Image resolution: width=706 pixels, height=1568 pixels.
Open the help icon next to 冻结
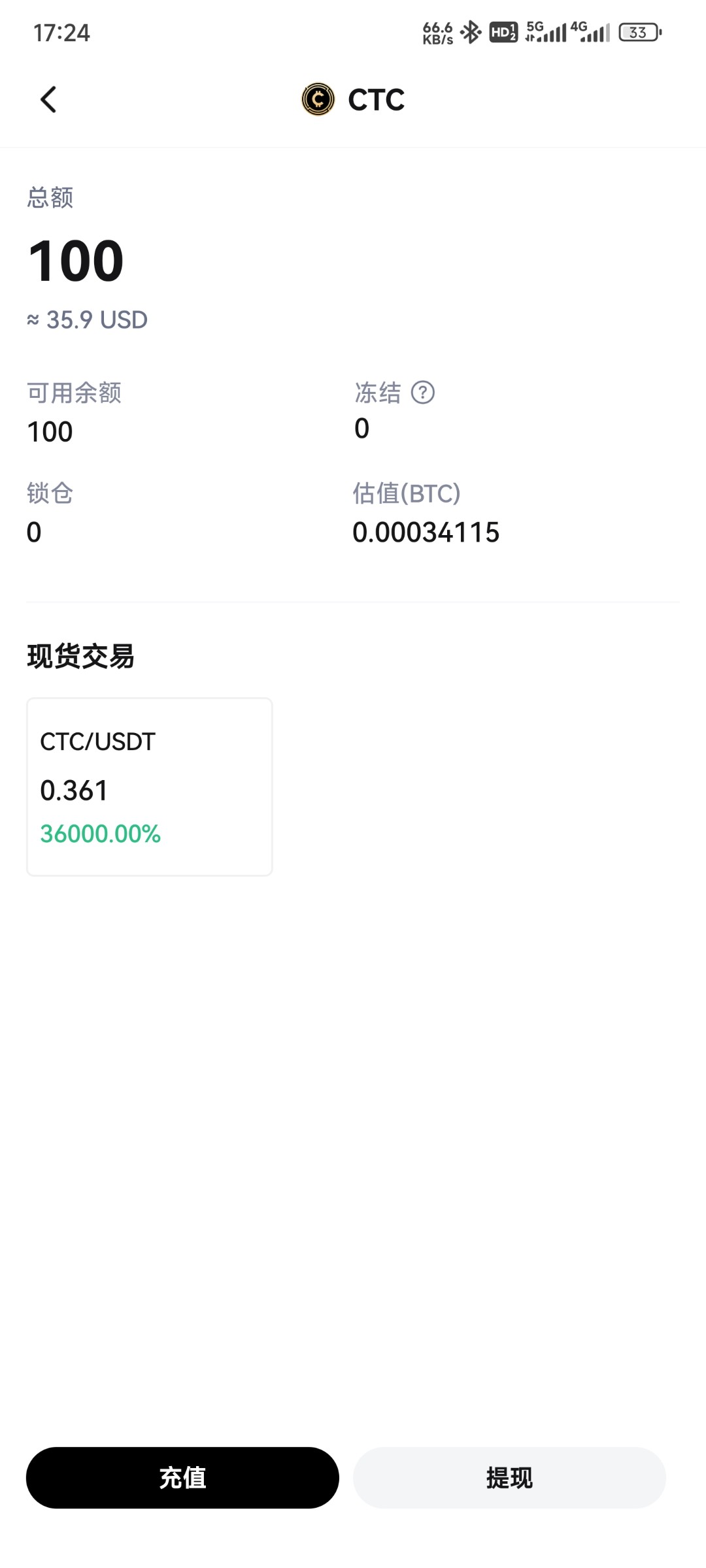[423, 393]
